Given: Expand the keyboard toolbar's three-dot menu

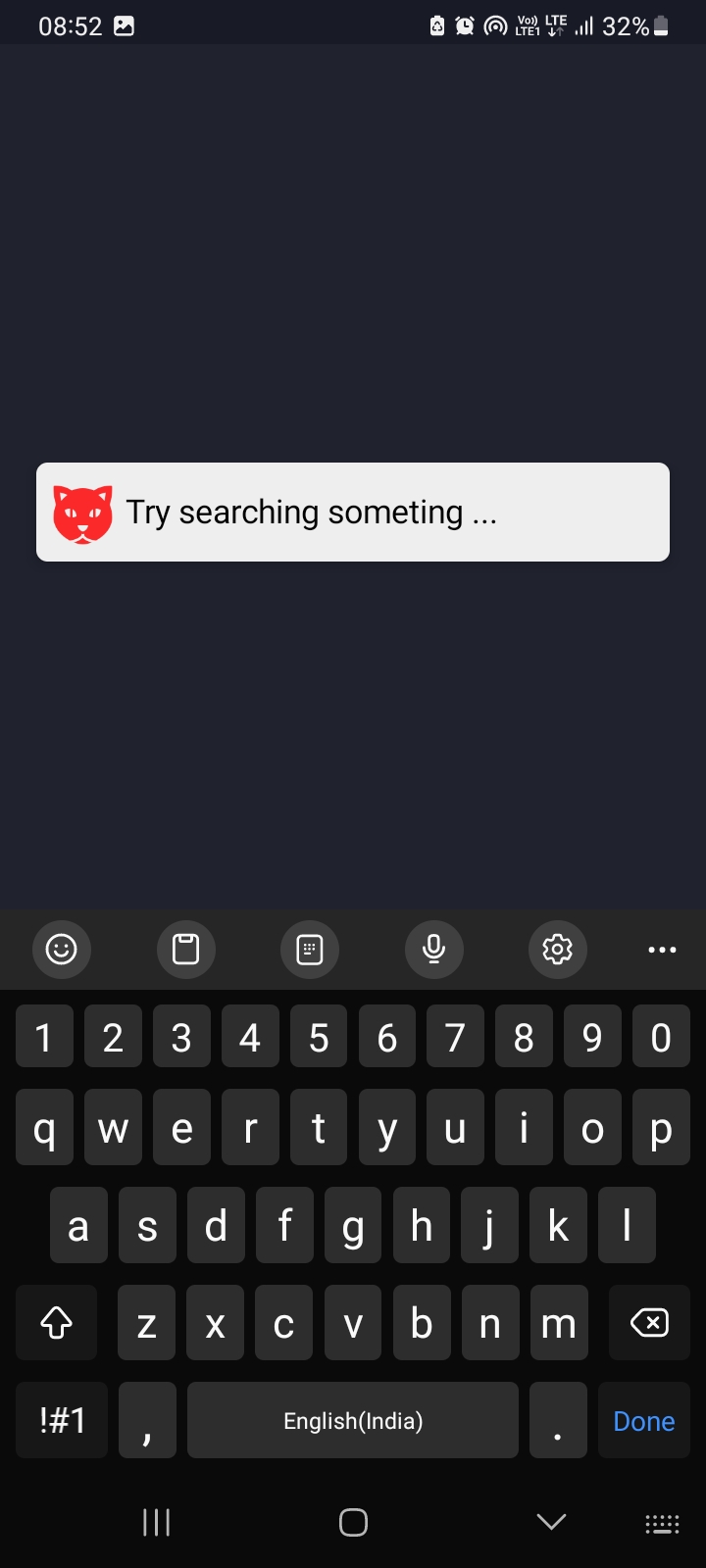Looking at the screenshot, I should 662,949.
